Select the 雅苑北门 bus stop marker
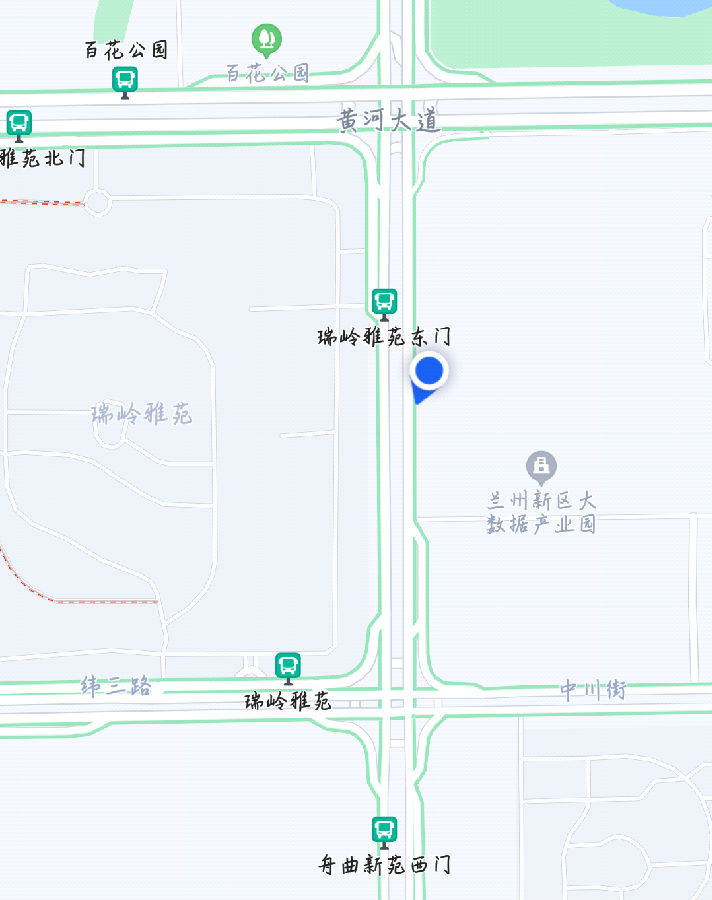Screen dimensions: 712x900 (19, 123)
